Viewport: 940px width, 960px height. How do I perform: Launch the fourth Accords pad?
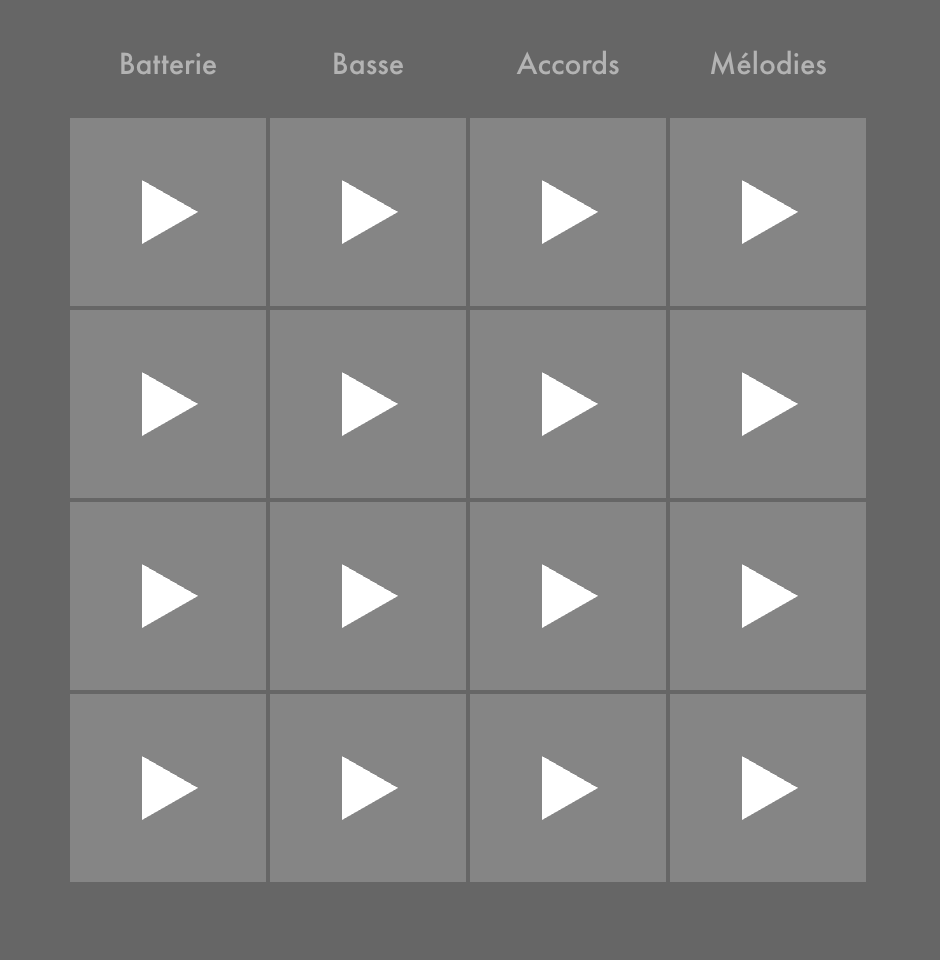[x=568, y=788]
